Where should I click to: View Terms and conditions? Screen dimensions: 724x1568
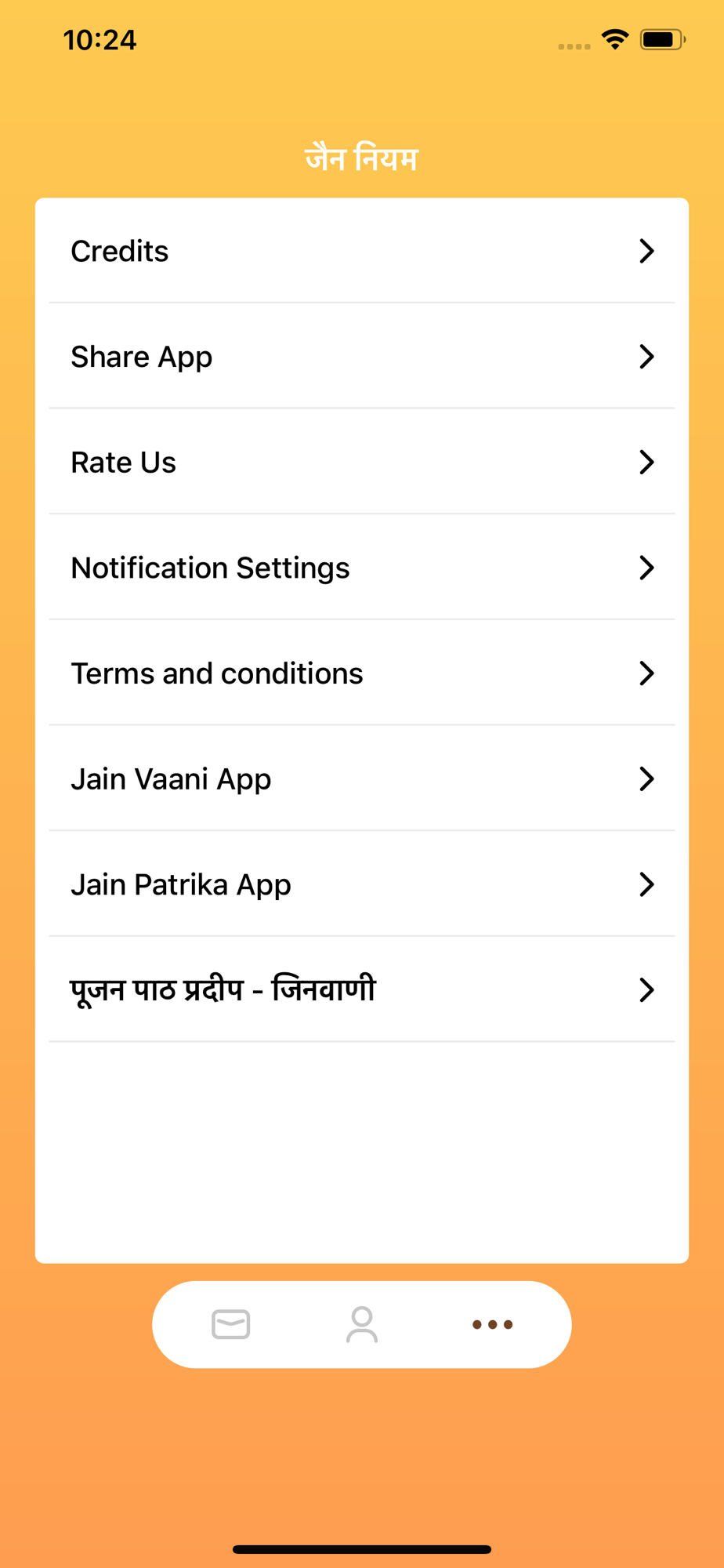click(362, 673)
